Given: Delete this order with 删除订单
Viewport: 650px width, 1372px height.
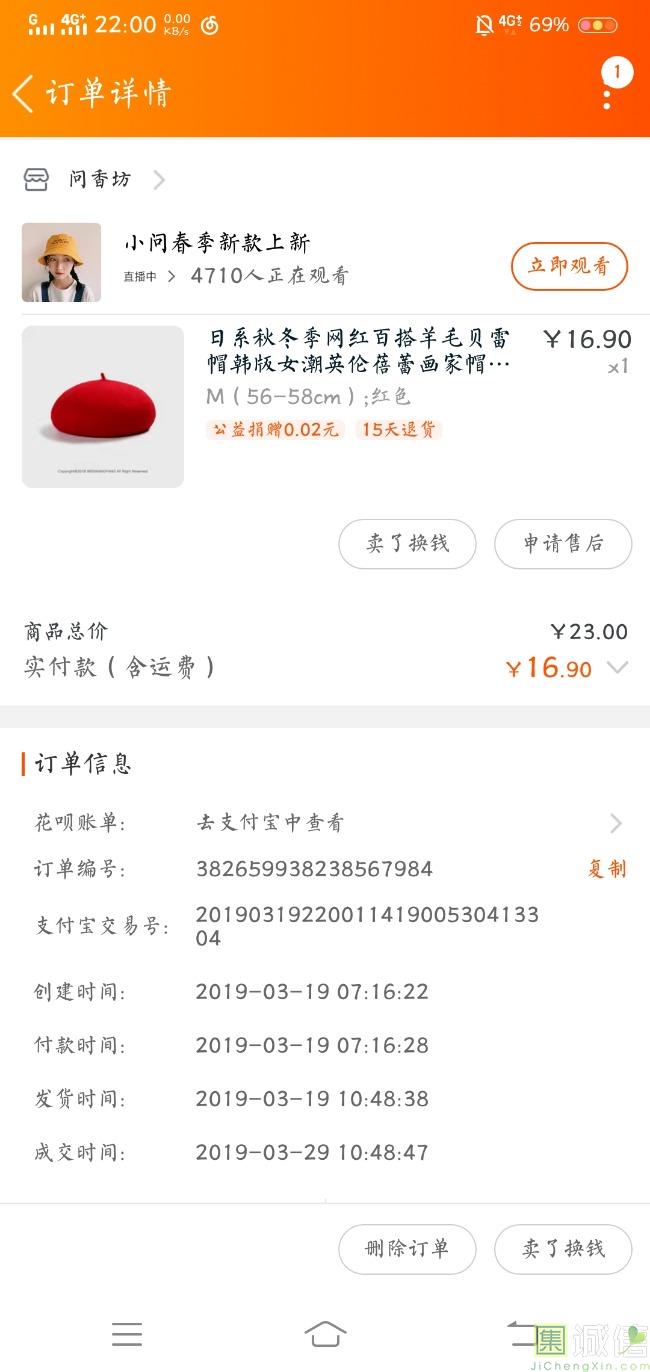Looking at the screenshot, I should [x=407, y=1249].
